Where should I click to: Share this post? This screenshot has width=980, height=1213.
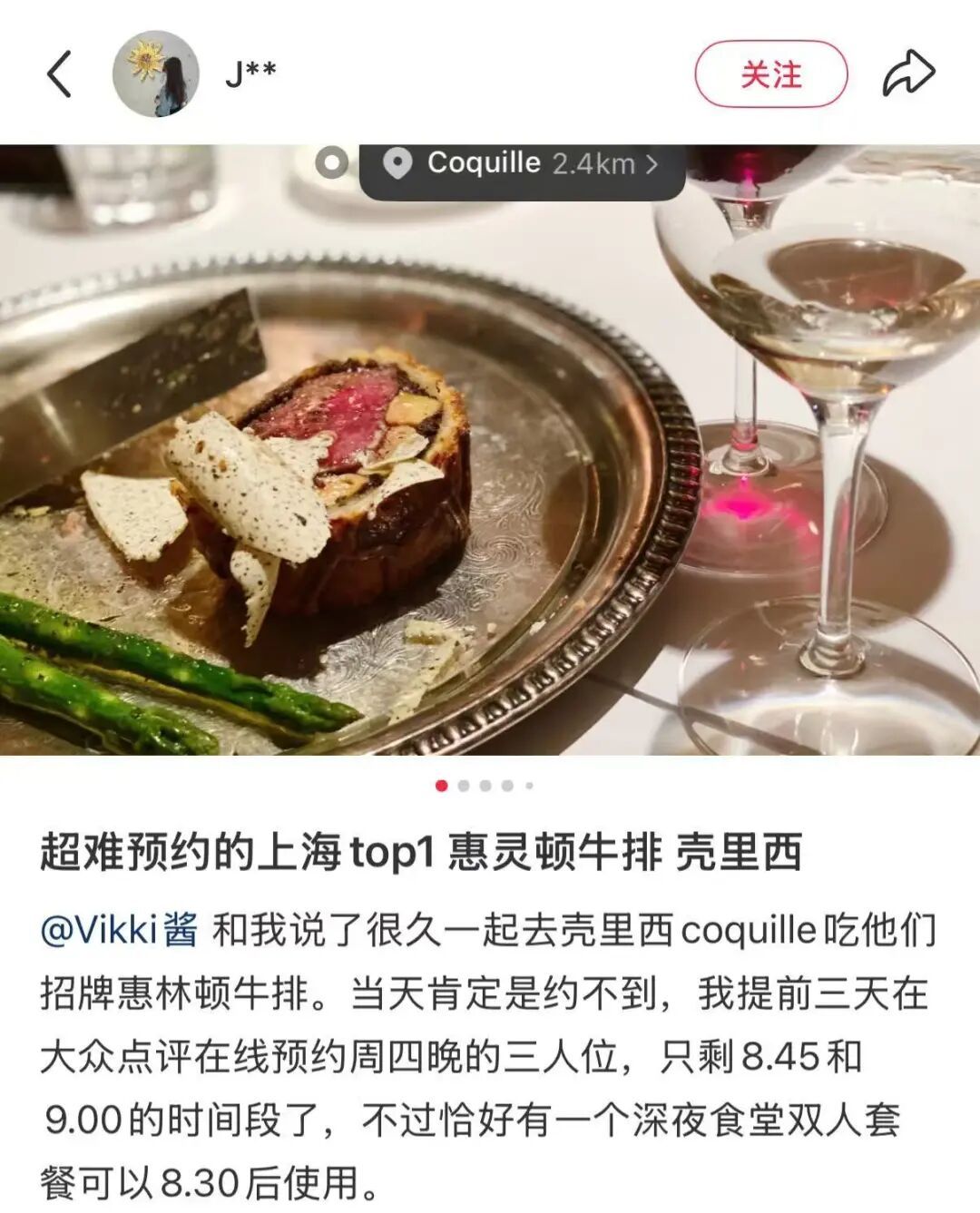[x=908, y=73]
